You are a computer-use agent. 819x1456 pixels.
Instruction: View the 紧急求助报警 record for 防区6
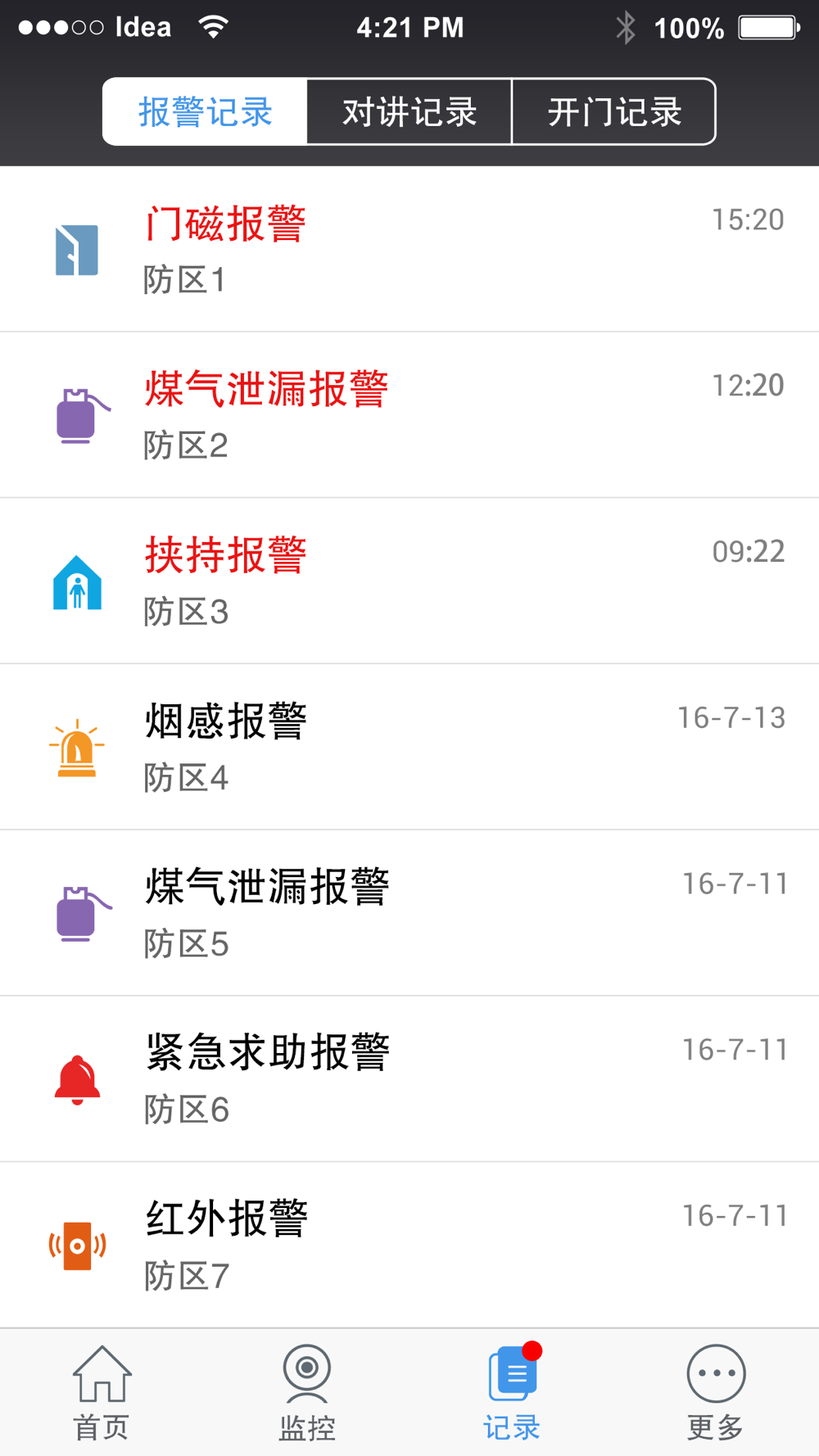click(409, 1079)
